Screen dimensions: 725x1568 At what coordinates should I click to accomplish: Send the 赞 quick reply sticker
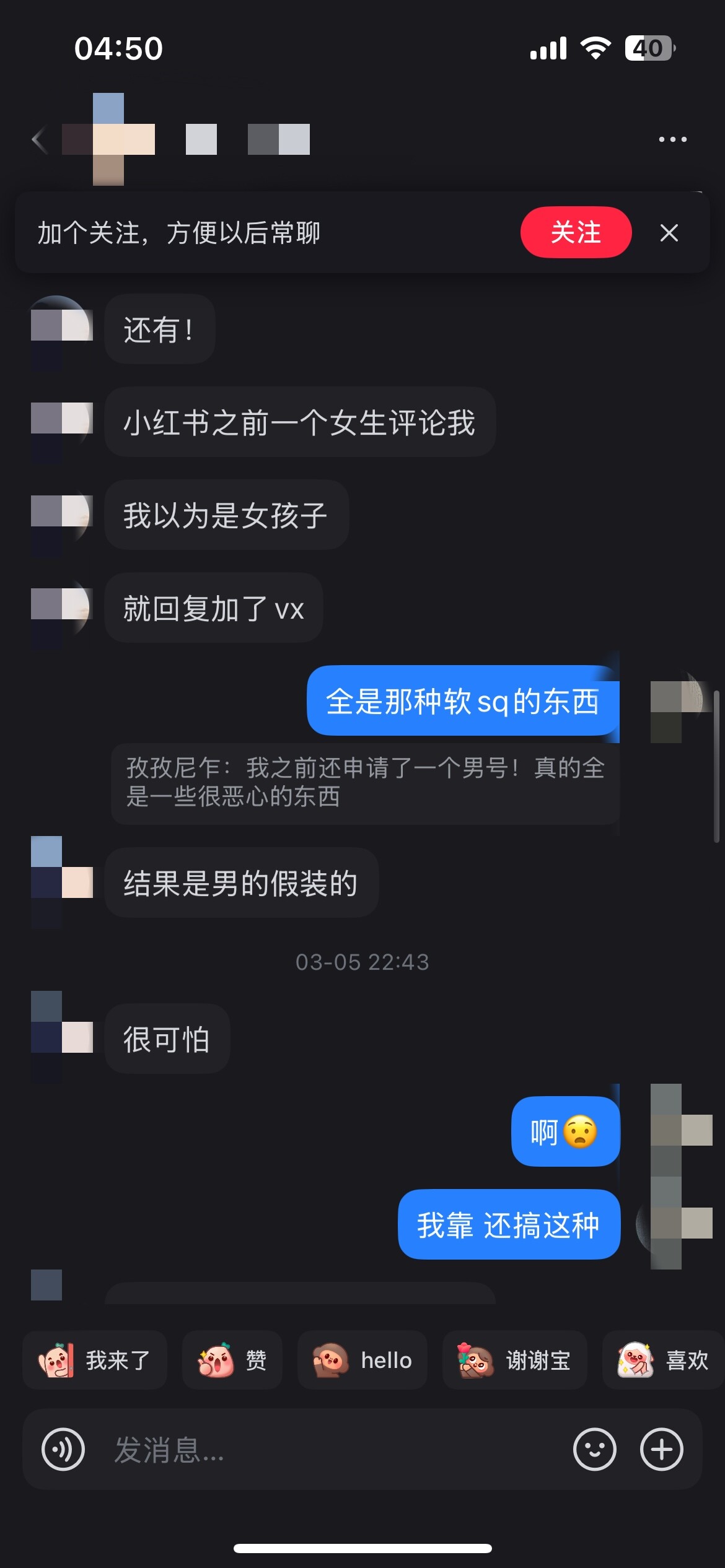[x=232, y=1361]
